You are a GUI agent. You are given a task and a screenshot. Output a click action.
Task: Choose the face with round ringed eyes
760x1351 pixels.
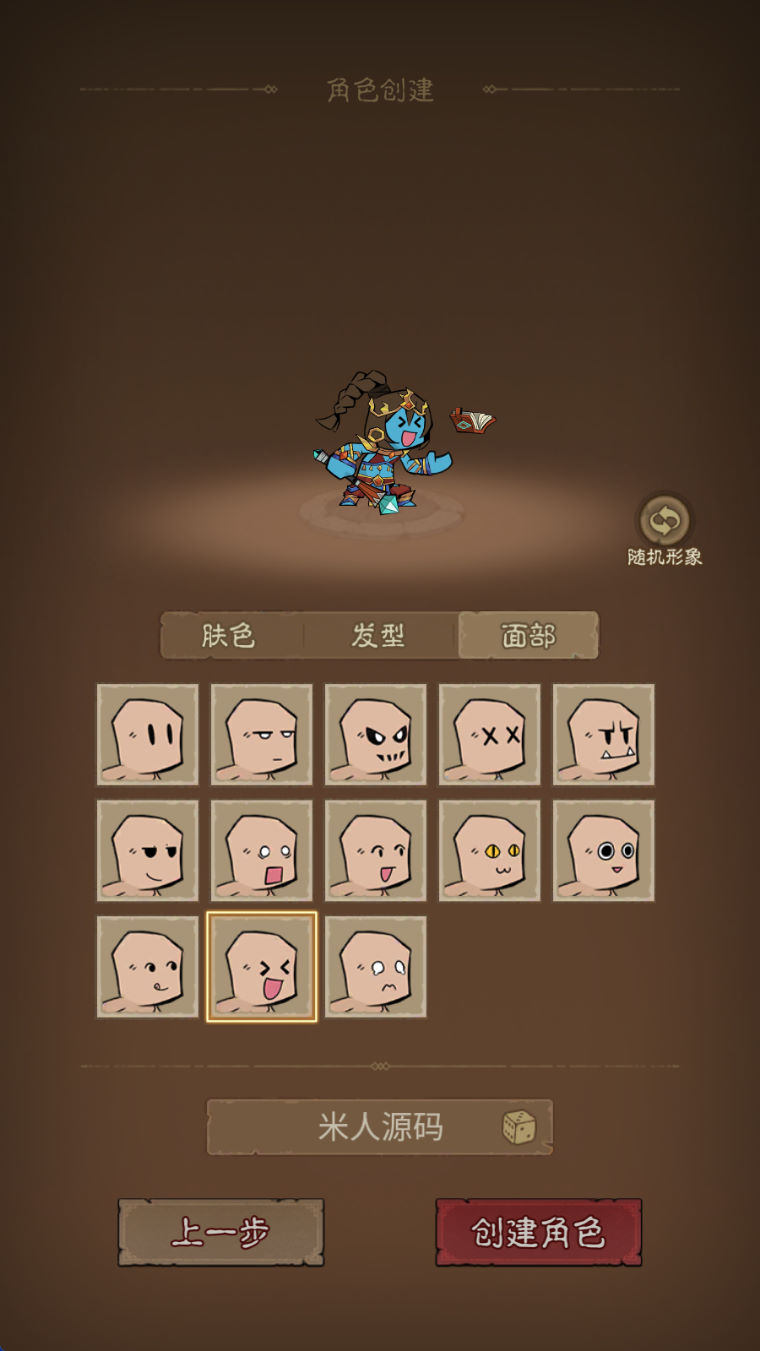[x=604, y=851]
